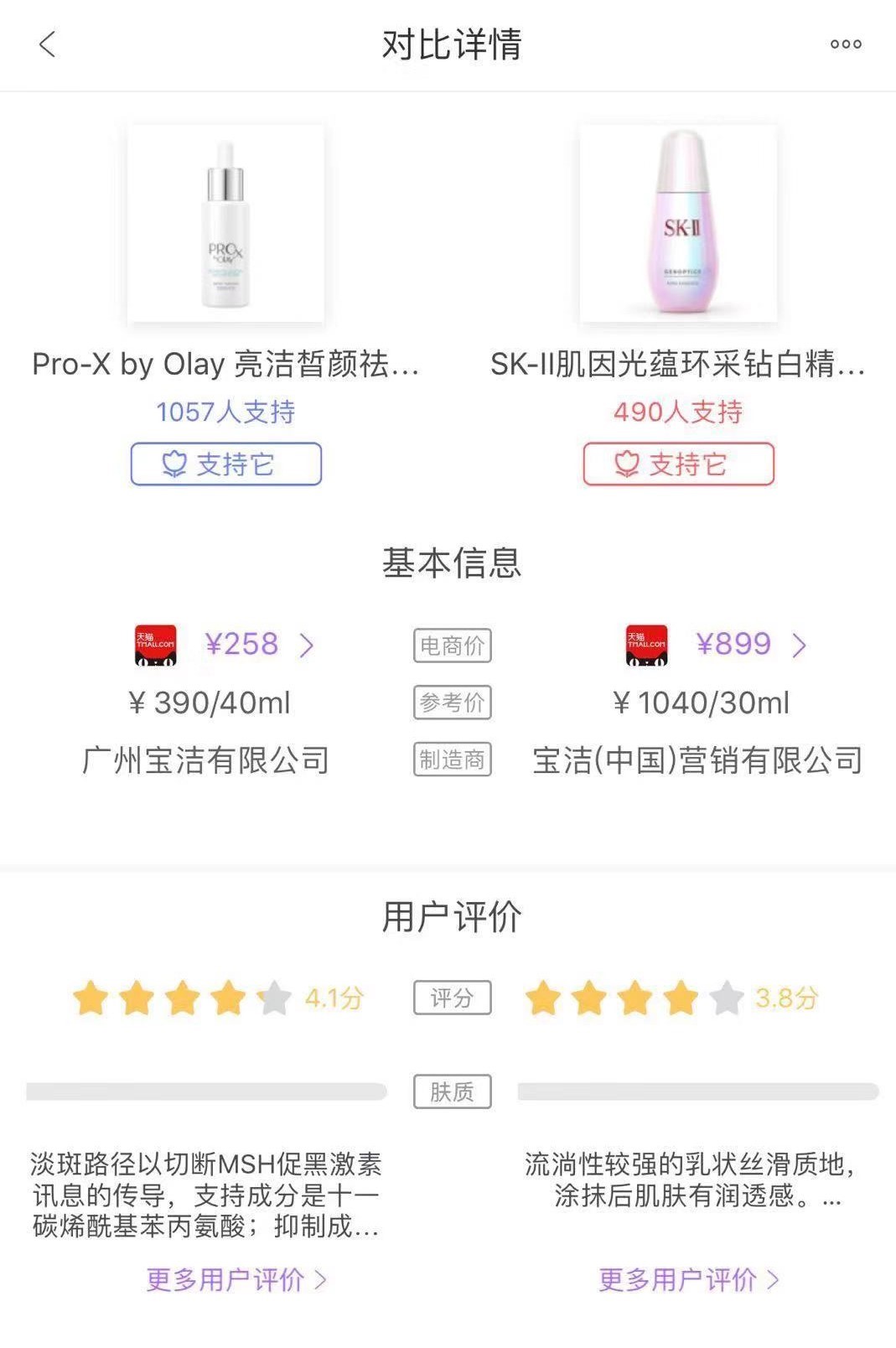Tap the fifth gray star in Olay rating
The image size is (896, 1348).
coord(271,998)
